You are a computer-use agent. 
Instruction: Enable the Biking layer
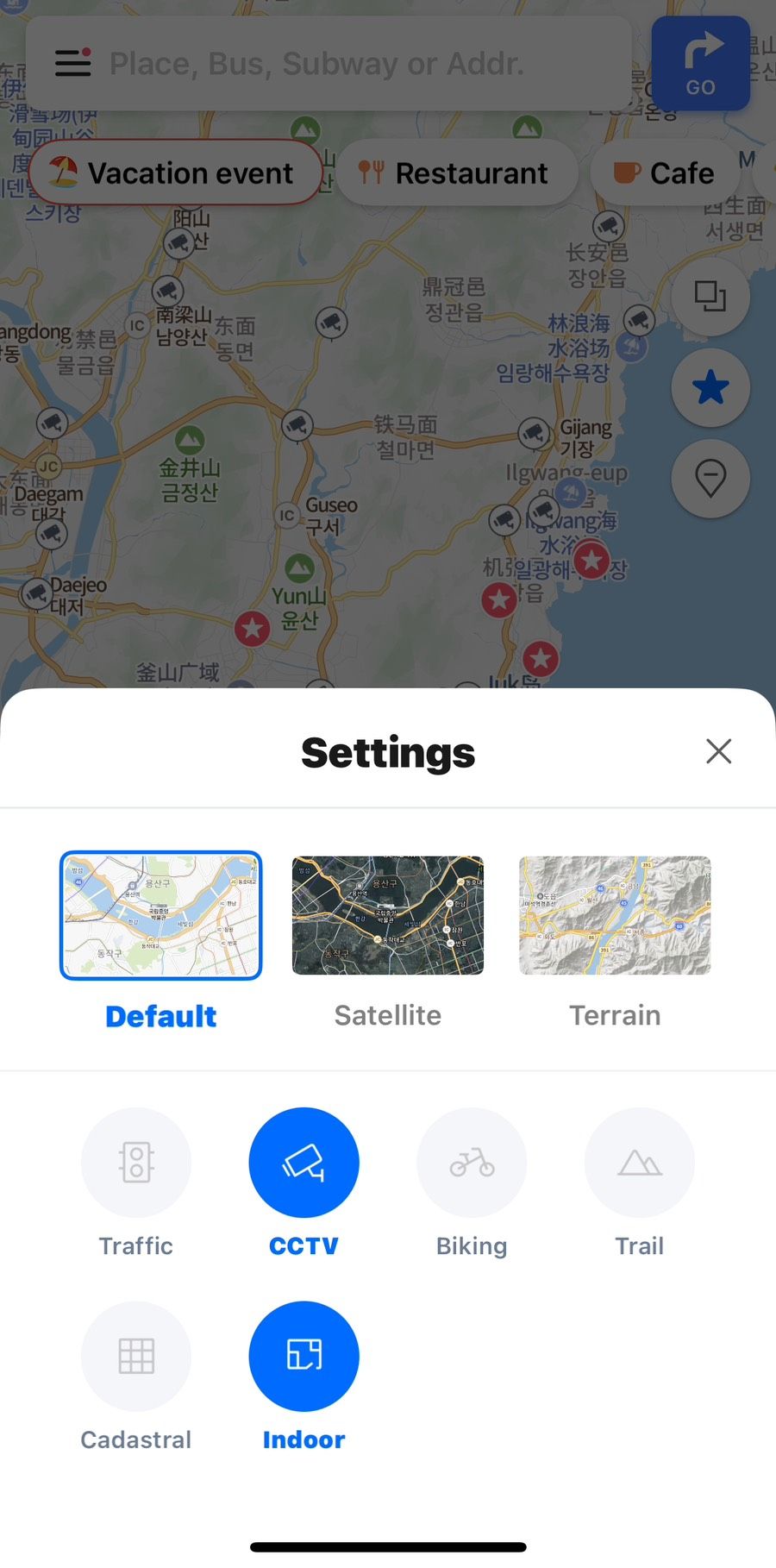(x=472, y=1163)
